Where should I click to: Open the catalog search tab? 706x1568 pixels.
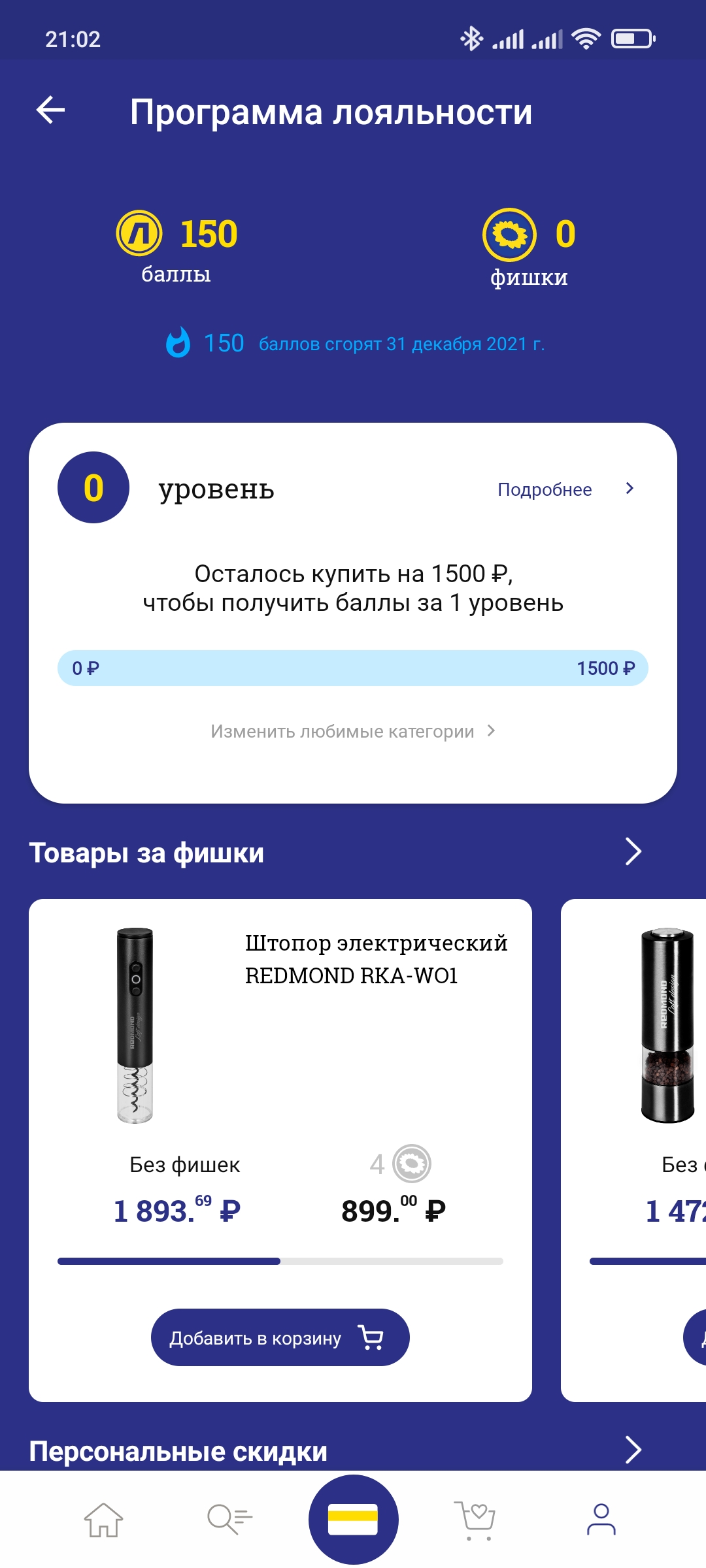coord(229,1520)
